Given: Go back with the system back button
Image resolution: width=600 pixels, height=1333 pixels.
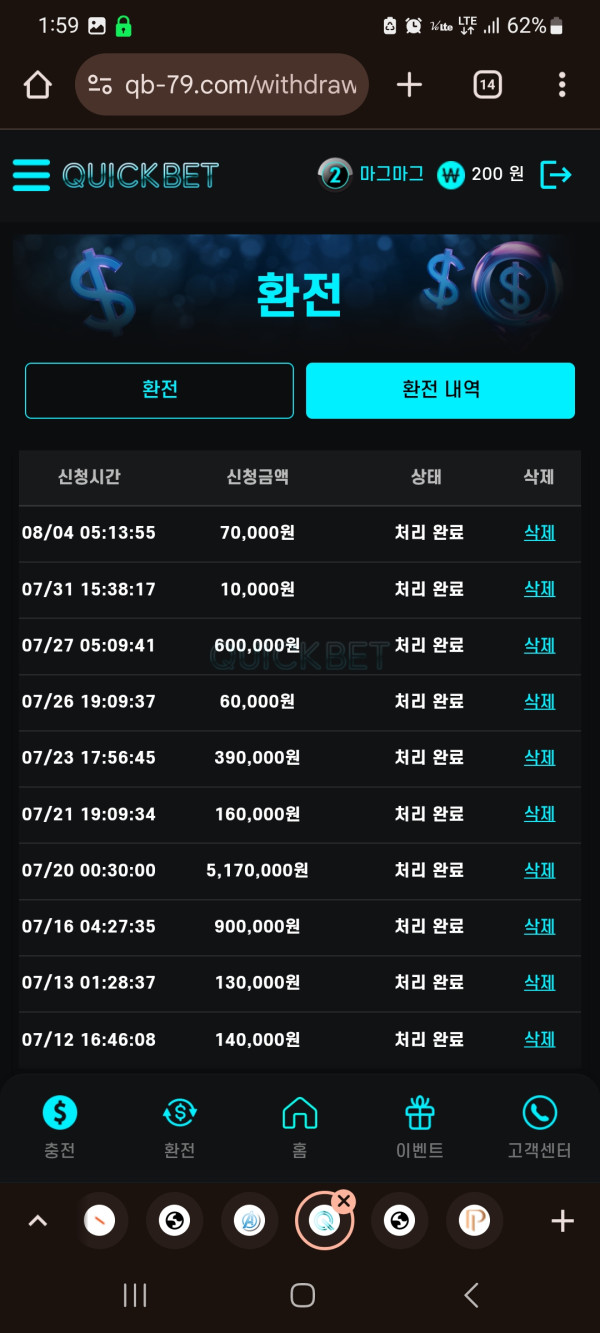Looking at the screenshot, I should click(x=472, y=1295).
